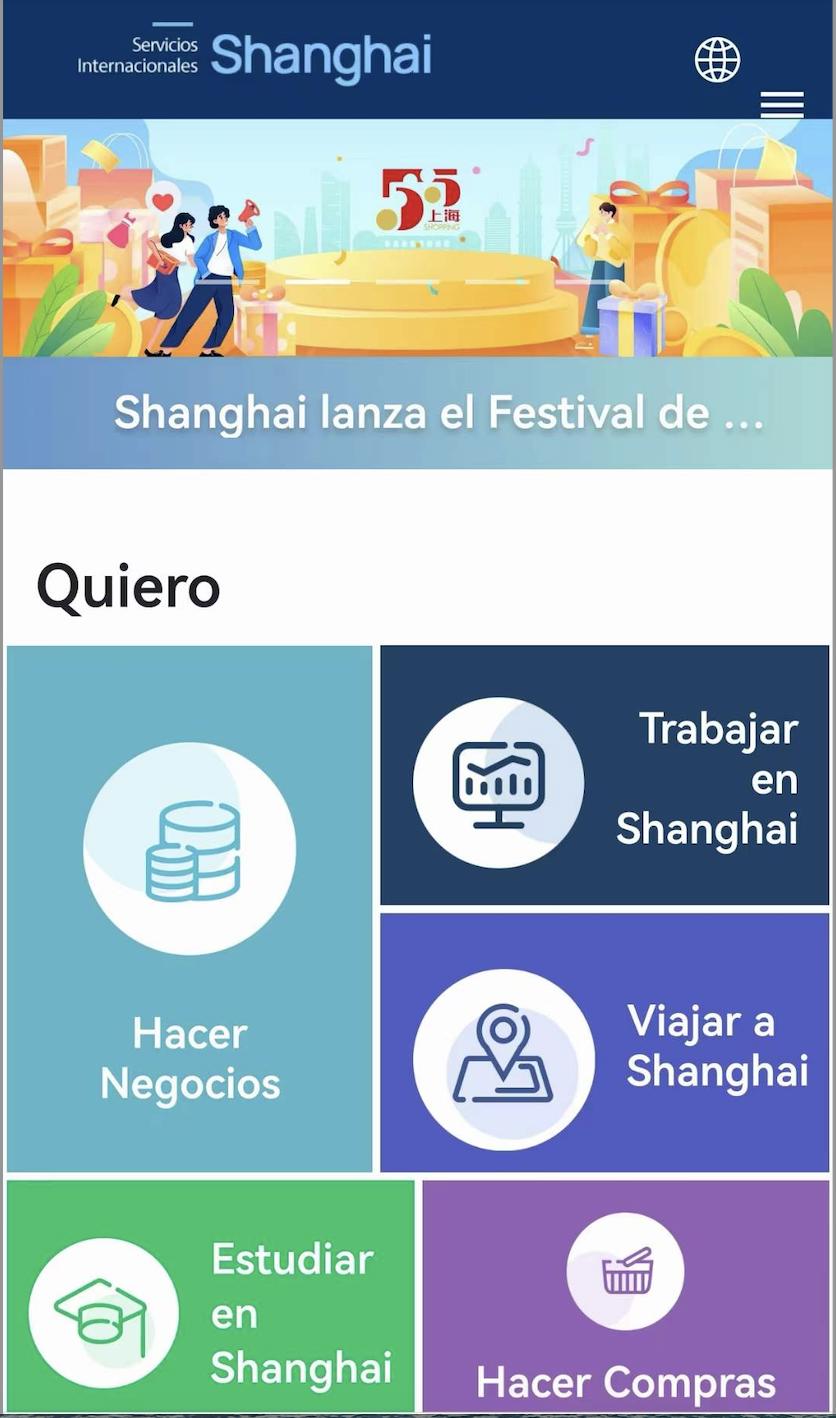
Task: Open the language globe icon
Action: 717,60
